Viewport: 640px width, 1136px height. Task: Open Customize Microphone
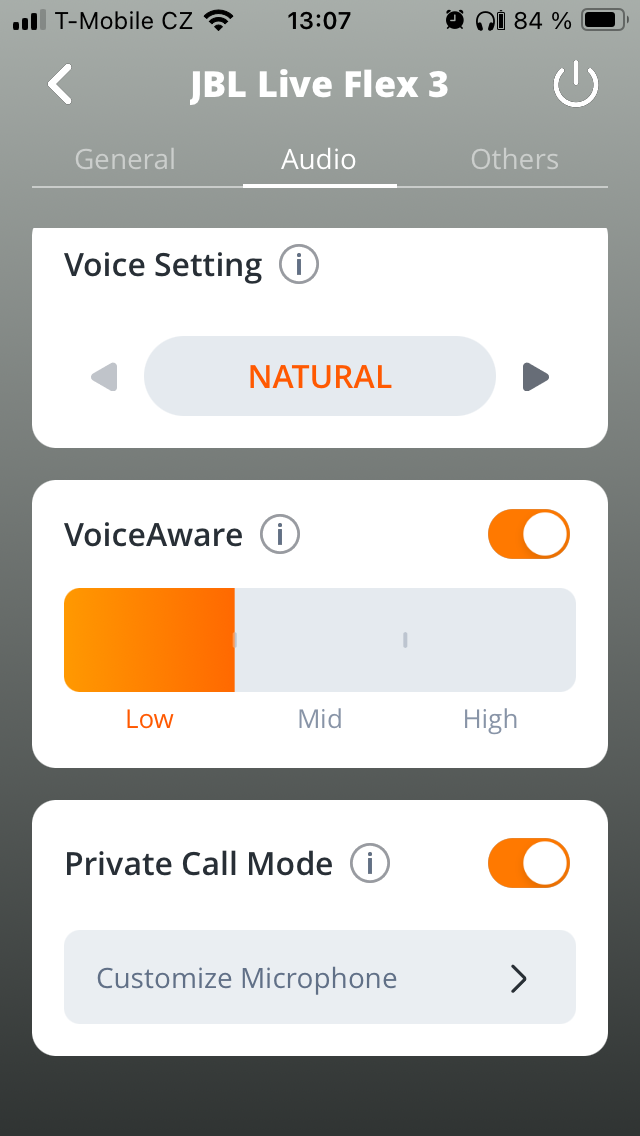coord(319,977)
